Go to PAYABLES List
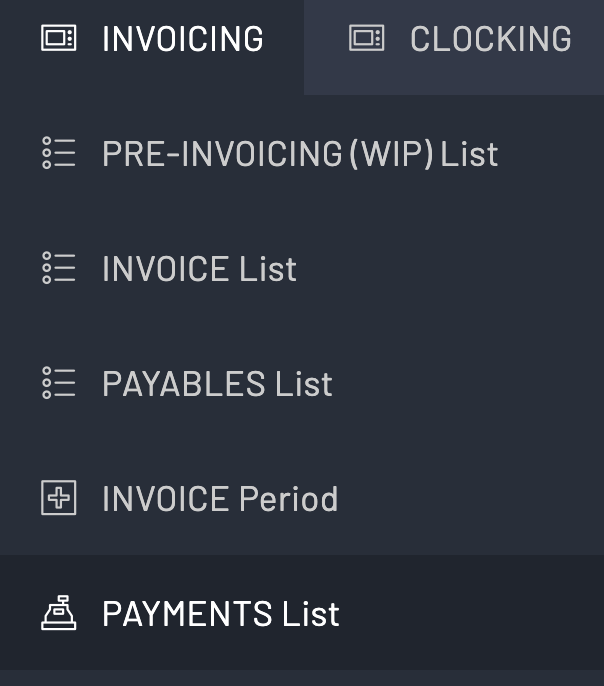Image resolution: width=604 pixels, height=686 pixels. pos(217,384)
